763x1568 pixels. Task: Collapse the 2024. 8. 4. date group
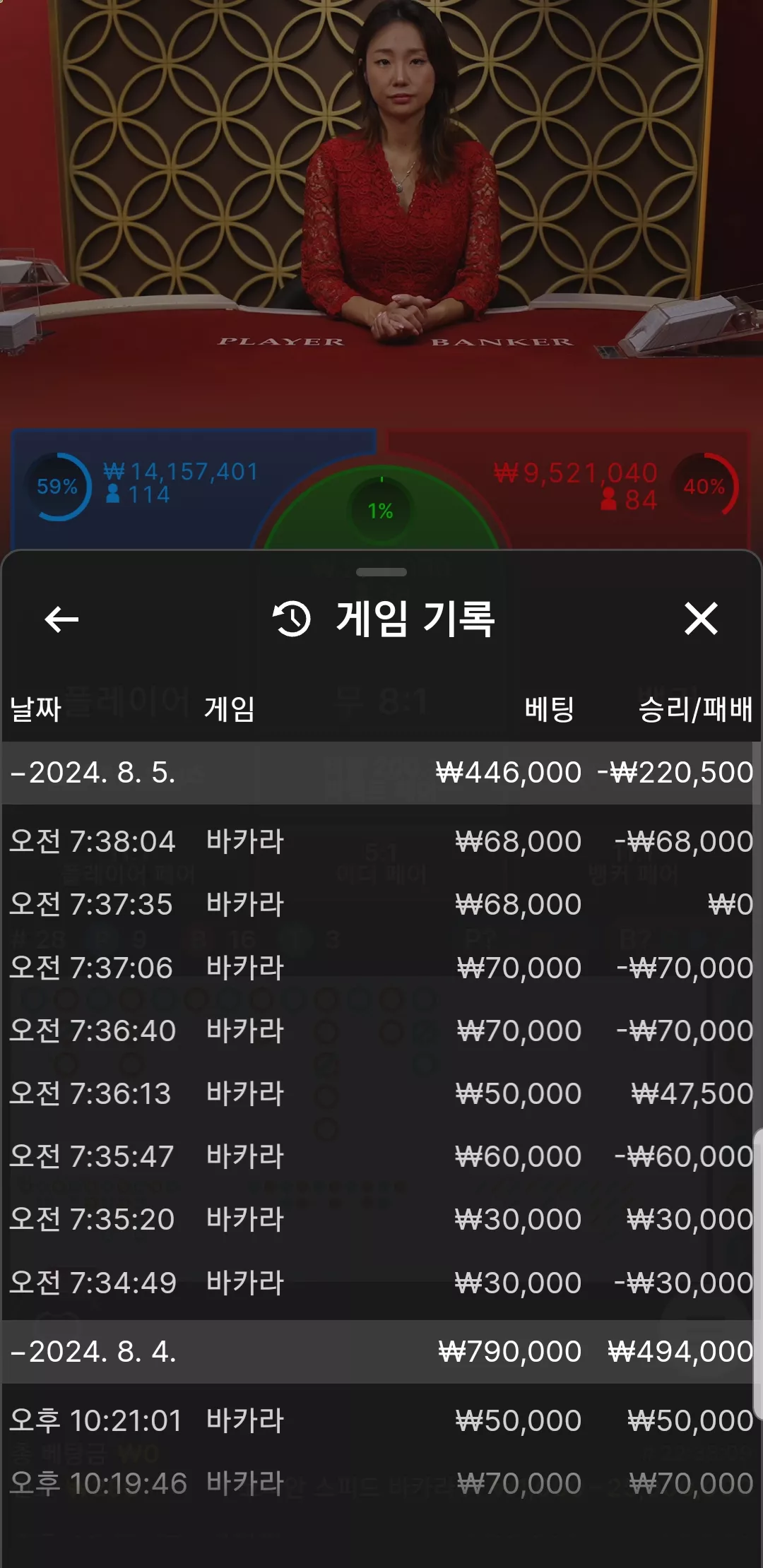coord(381,1352)
